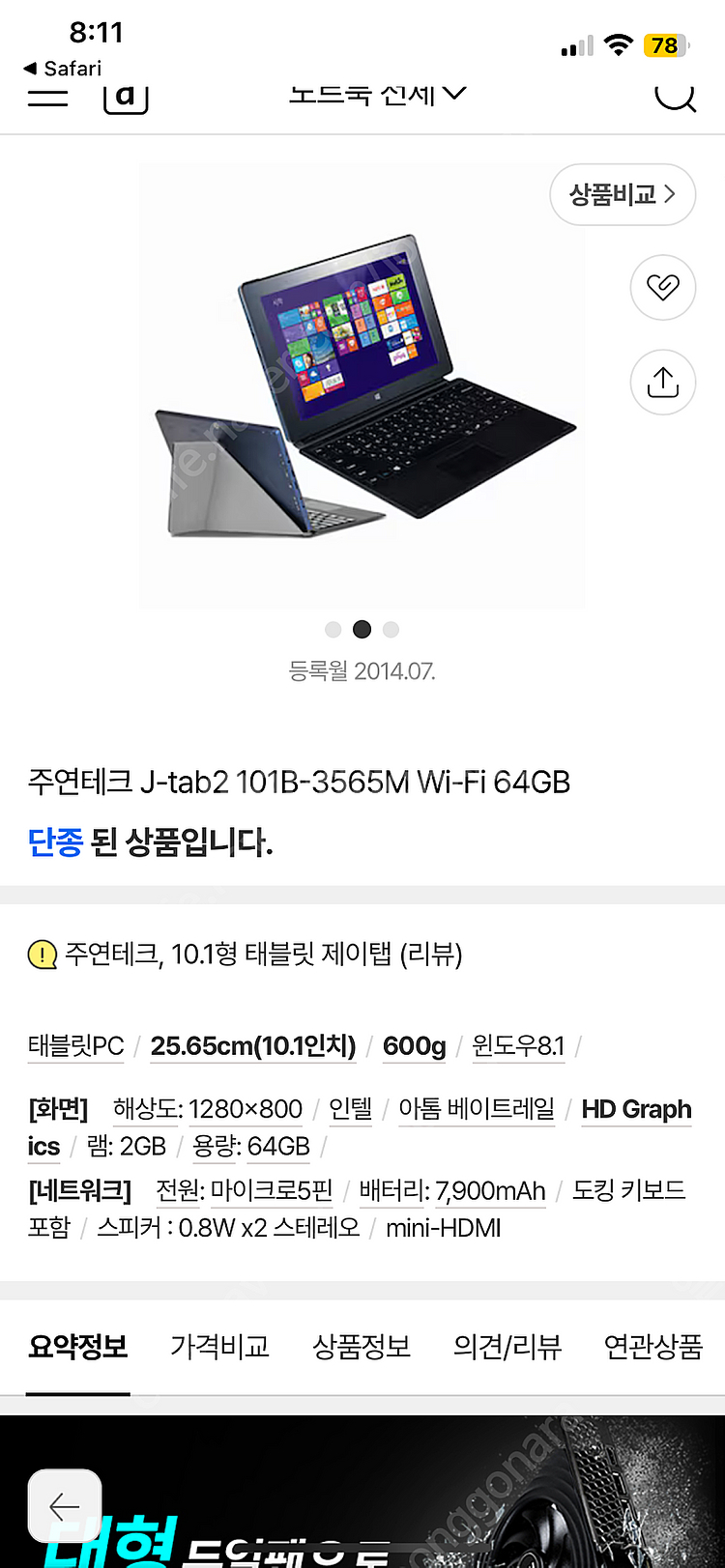The width and height of the screenshot is (725, 1568).
Task: Tap the 25.65cm(10.1인치) spec link
Action: (x=253, y=1046)
